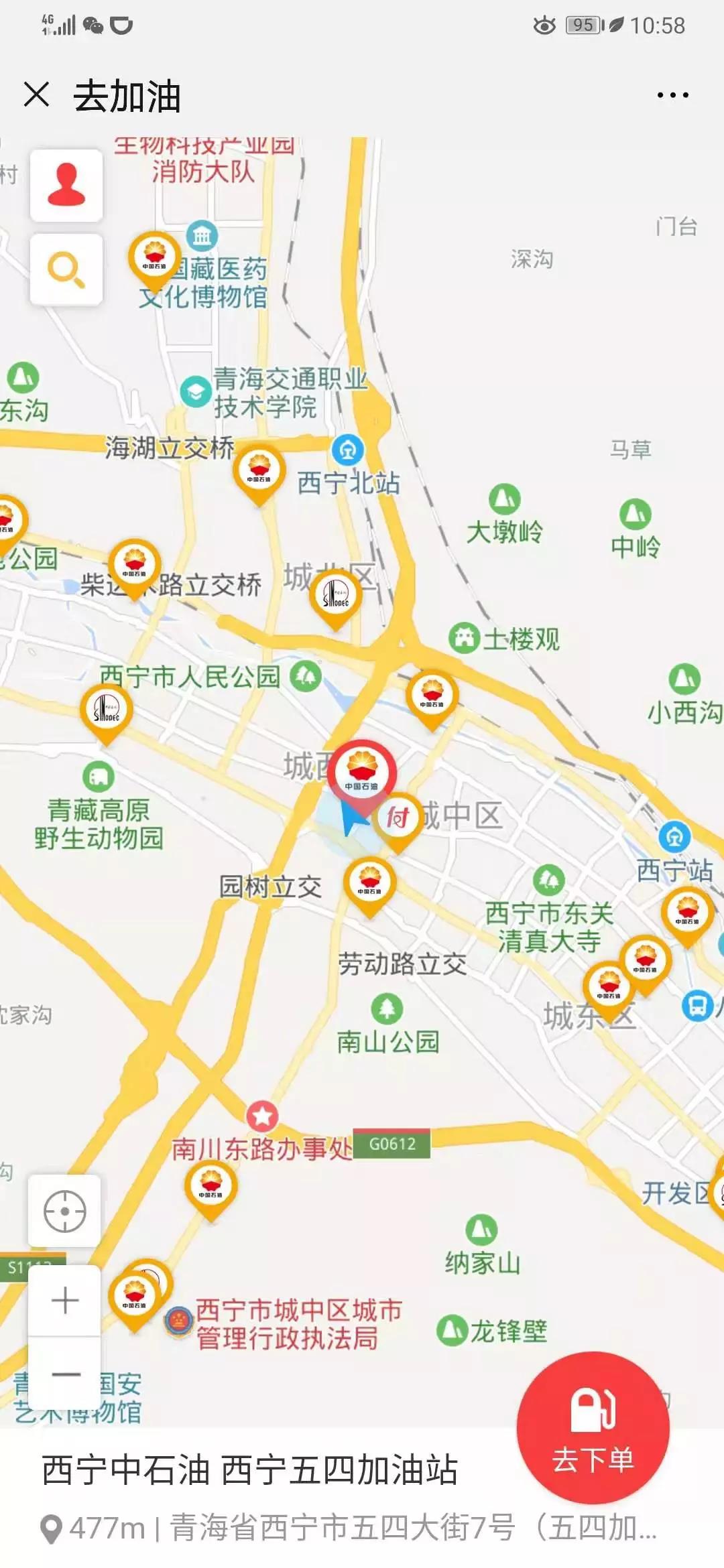Open the three-dot overflow menu
This screenshot has height=1568, width=724.
(672, 95)
